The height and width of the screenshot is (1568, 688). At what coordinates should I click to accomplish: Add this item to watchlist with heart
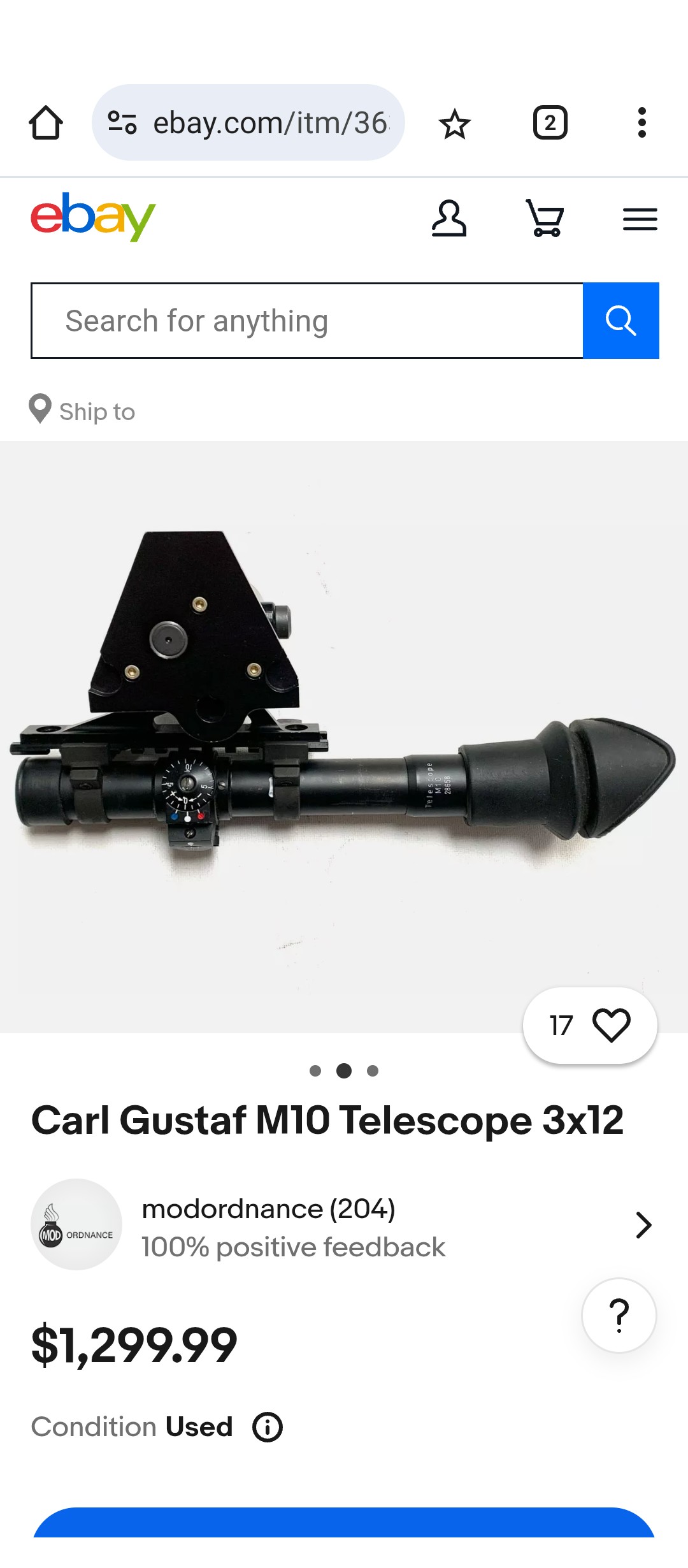click(x=610, y=1025)
